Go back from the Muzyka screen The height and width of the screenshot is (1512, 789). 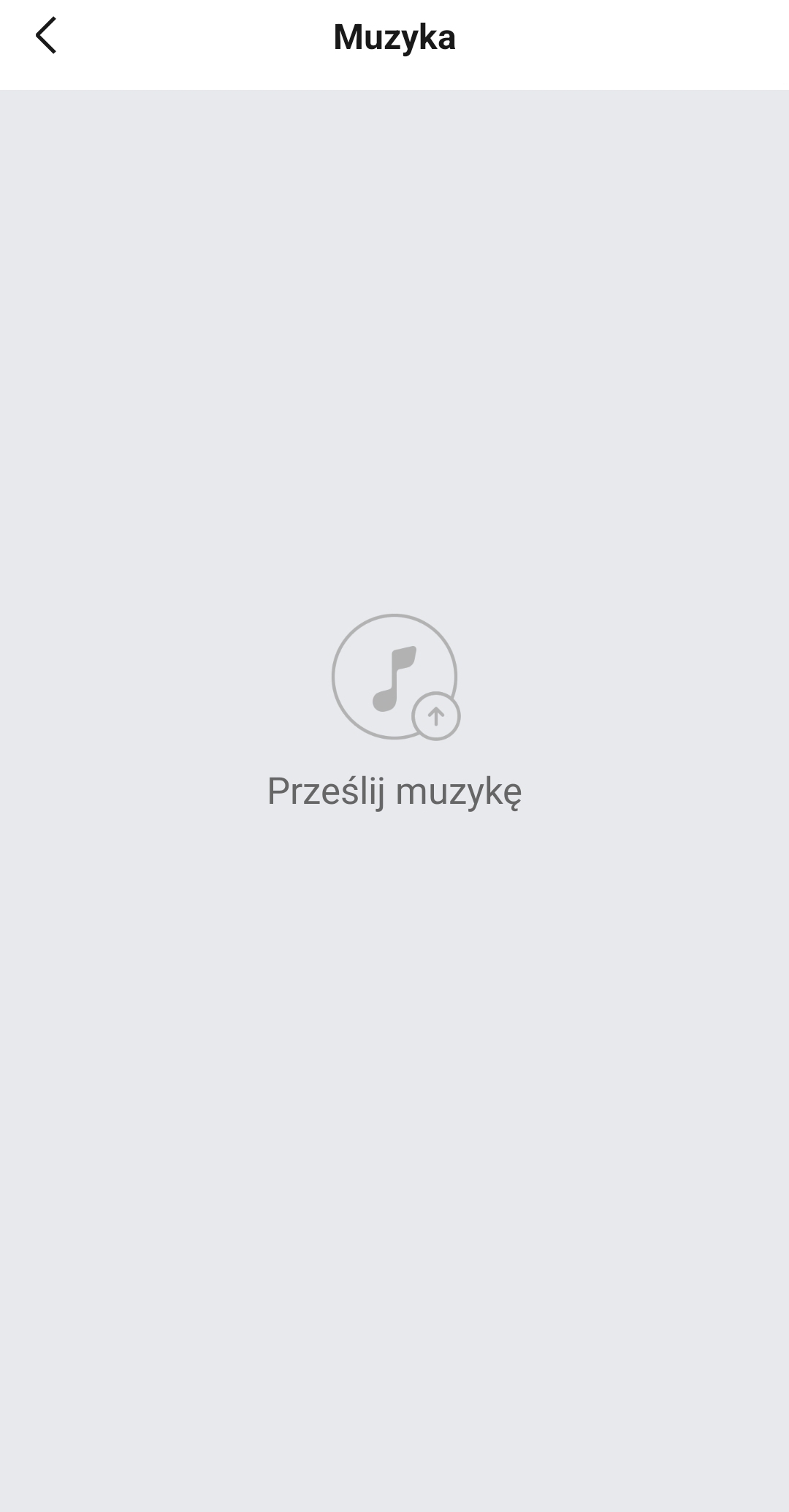pos(45,37)
